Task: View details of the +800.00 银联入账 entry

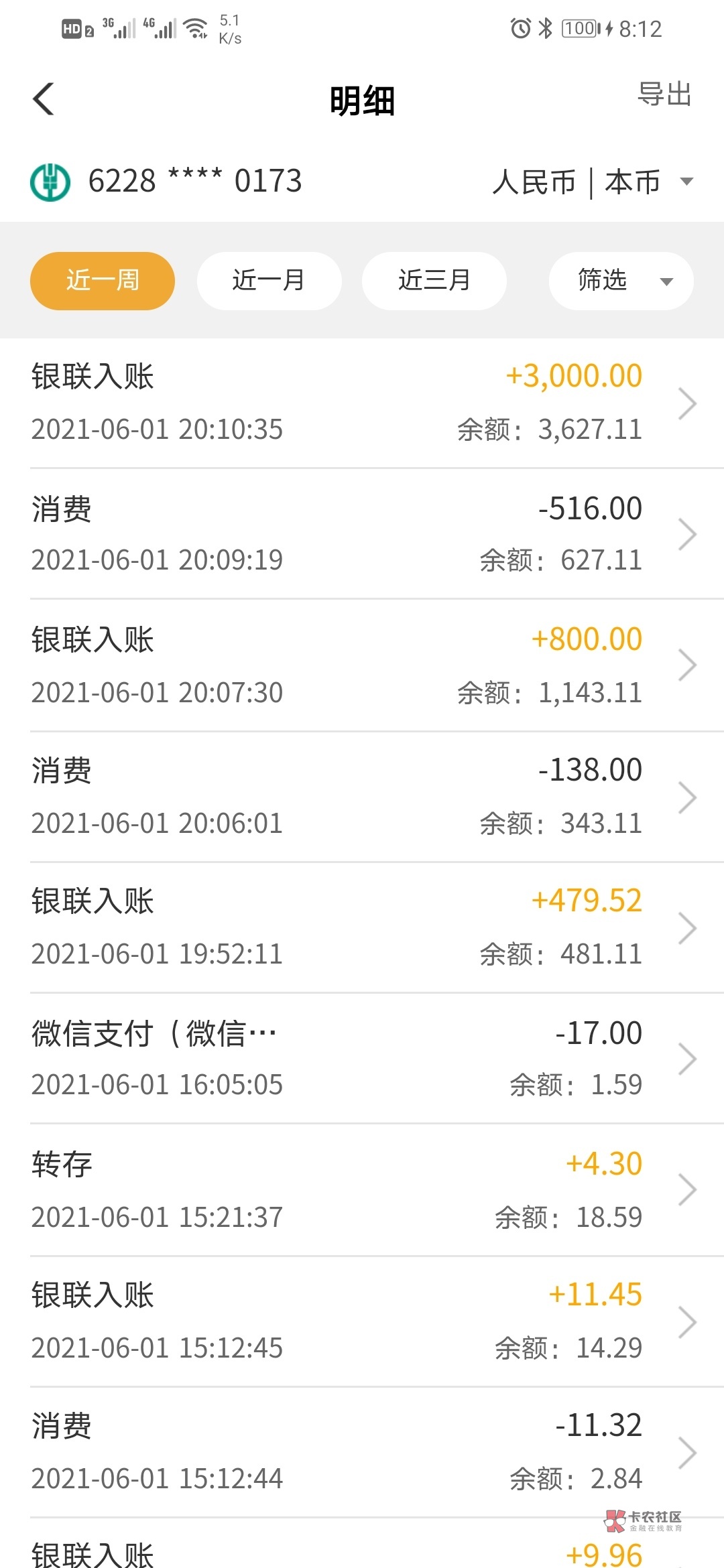Action: pos(362,665)
